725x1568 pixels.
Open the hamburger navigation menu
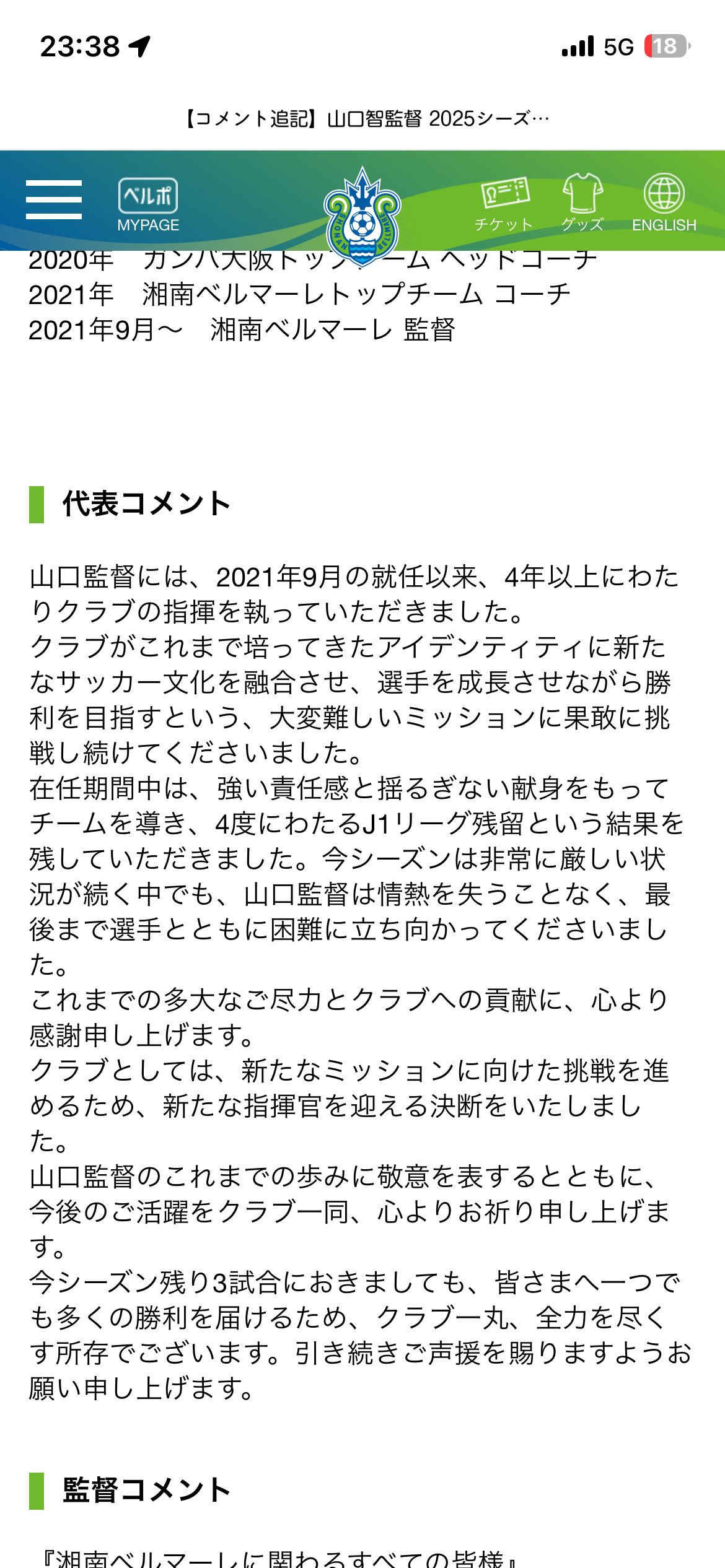tap(54, 199)
